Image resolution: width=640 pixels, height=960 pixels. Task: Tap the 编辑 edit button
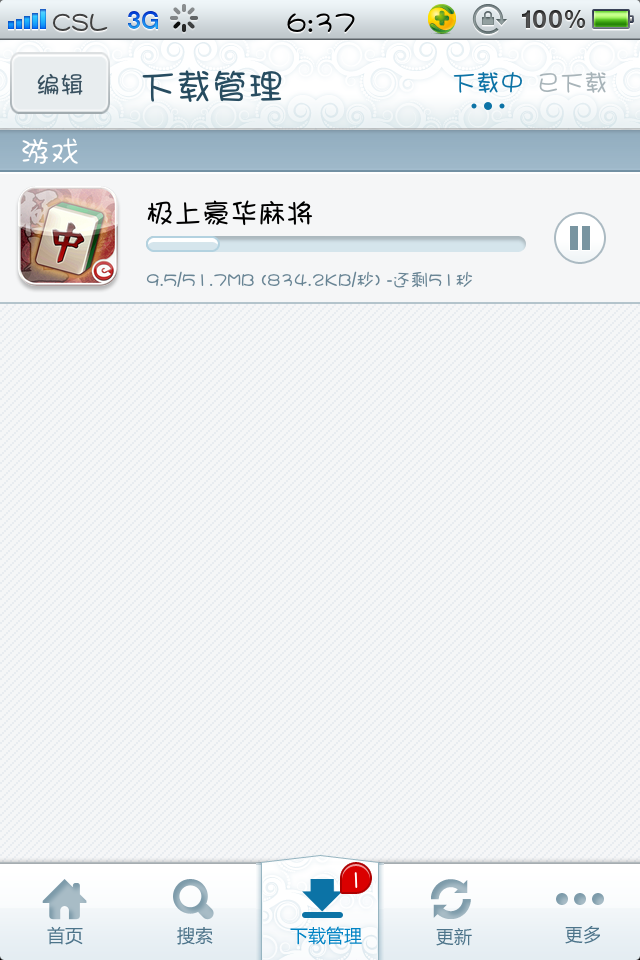60,85
